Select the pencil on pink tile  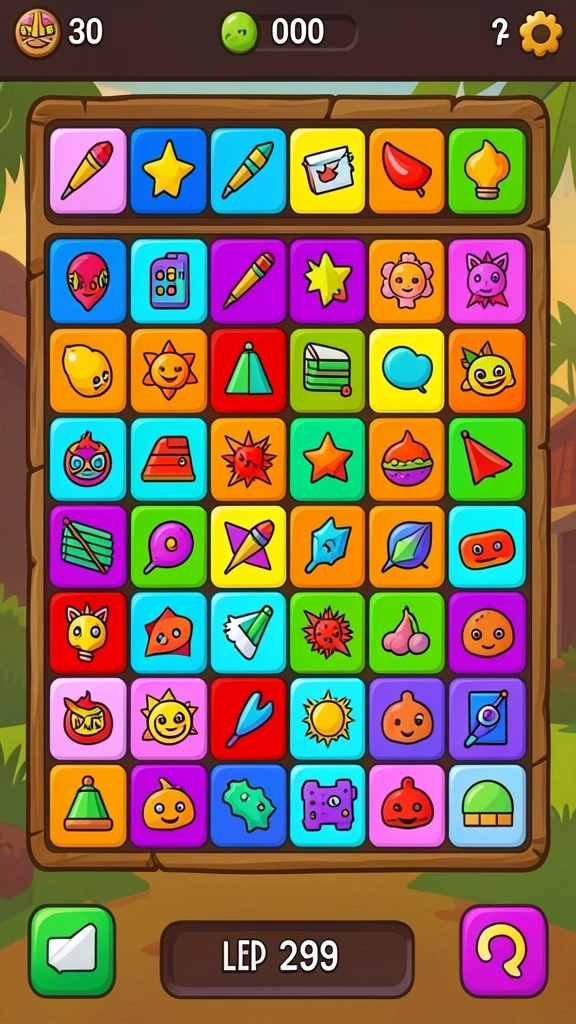pos(88,171)
